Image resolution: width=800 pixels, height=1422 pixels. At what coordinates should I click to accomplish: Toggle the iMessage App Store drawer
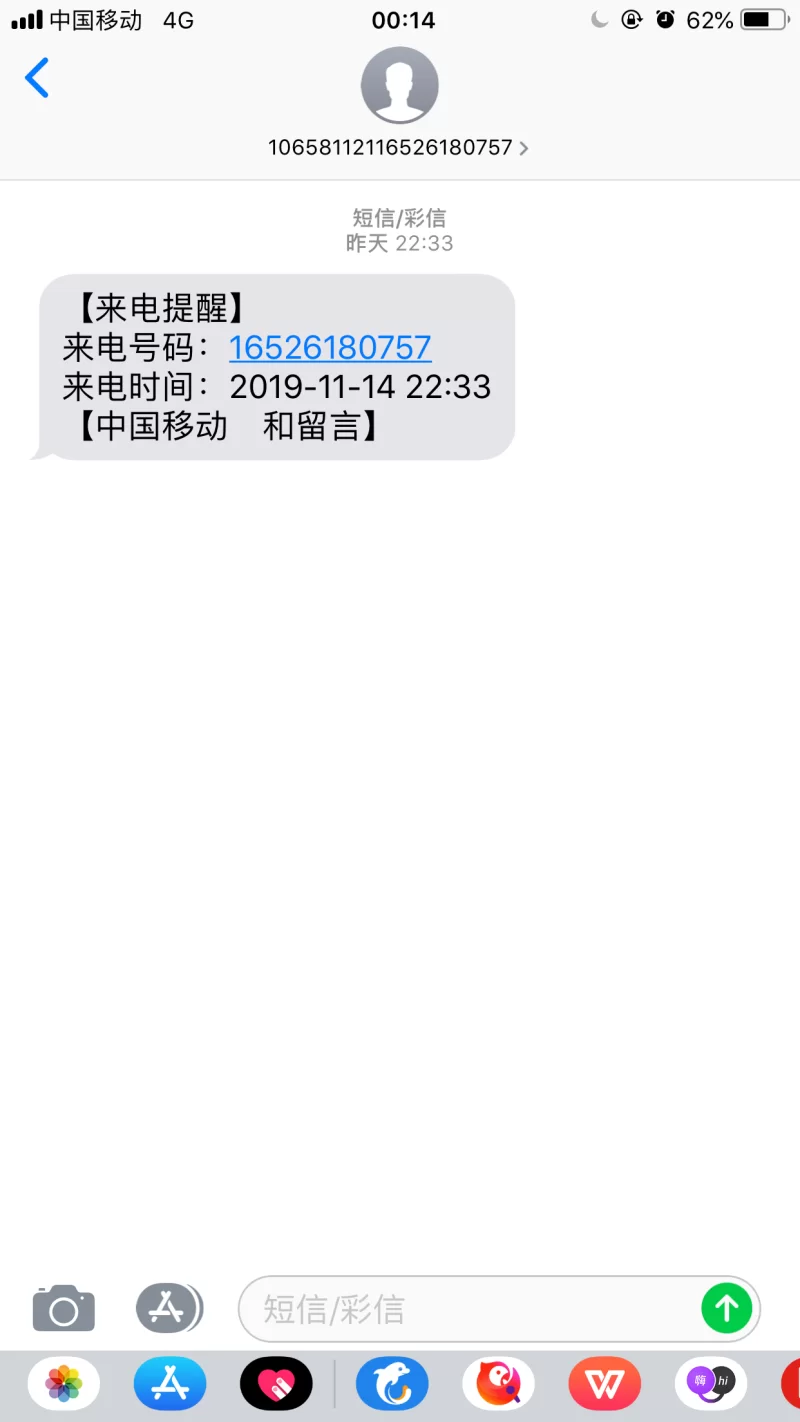(168, 1308)
